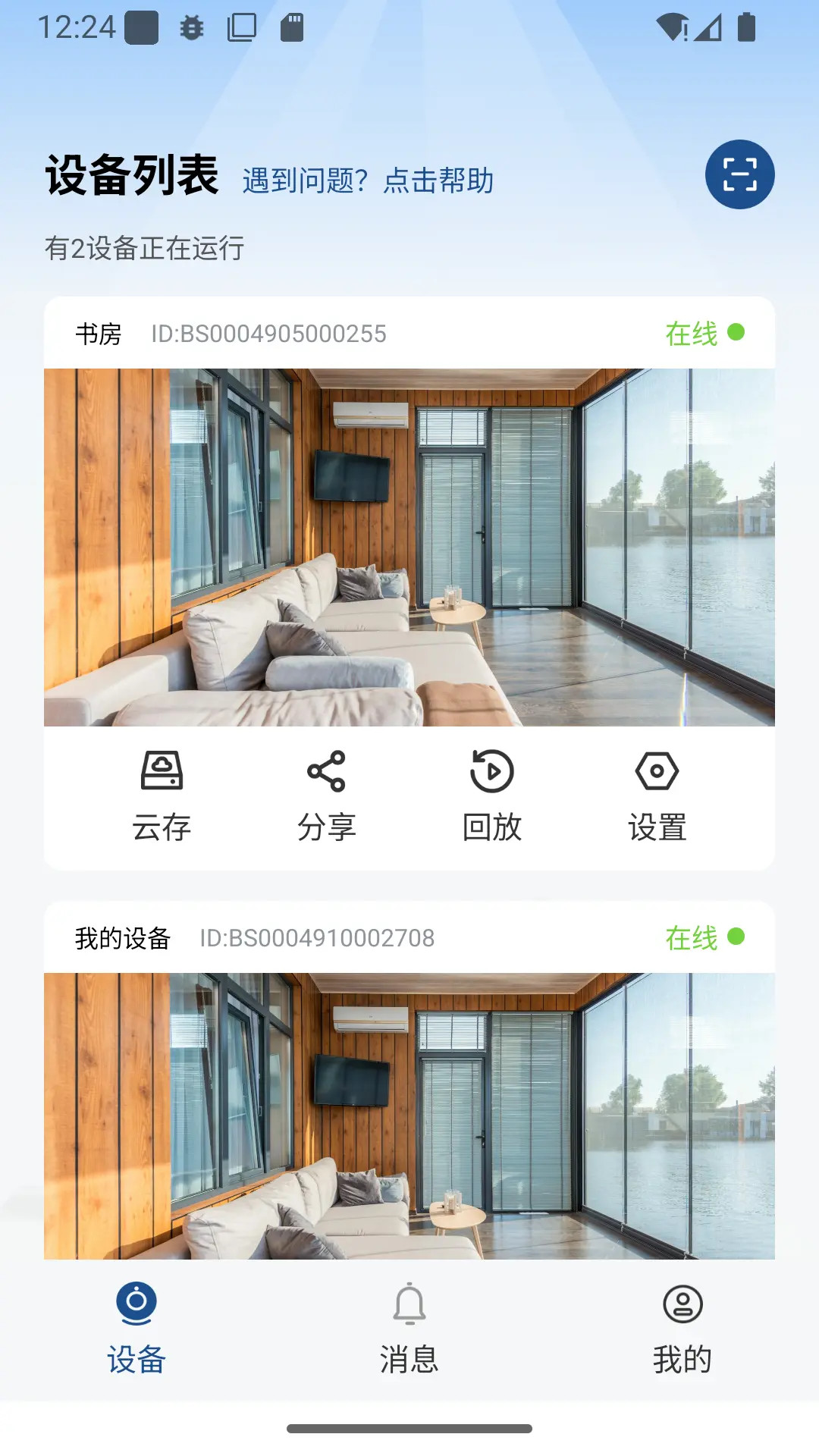Select the 设备 tab
819x1456 pixels.
pos(136,1329)
